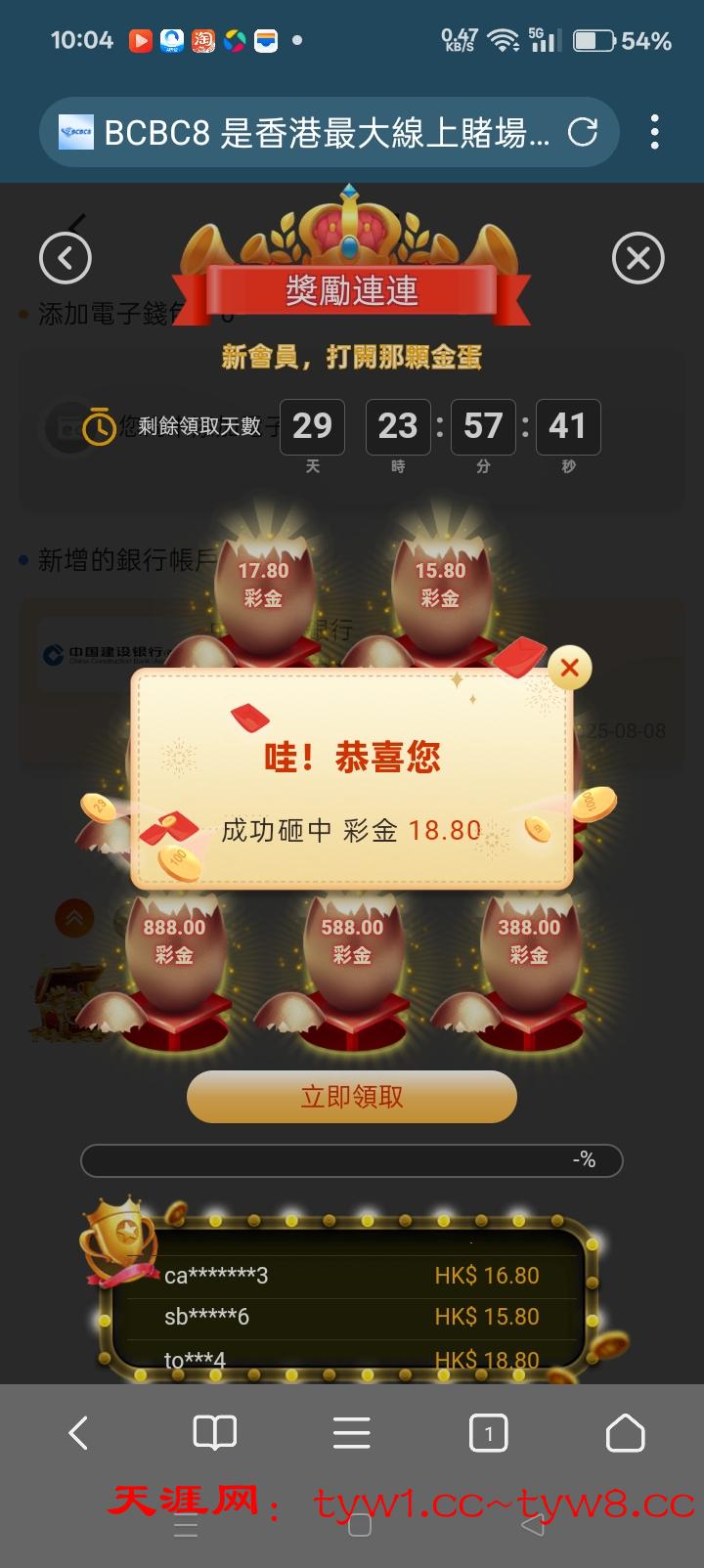Go back in the browser toolbar

78,1433
